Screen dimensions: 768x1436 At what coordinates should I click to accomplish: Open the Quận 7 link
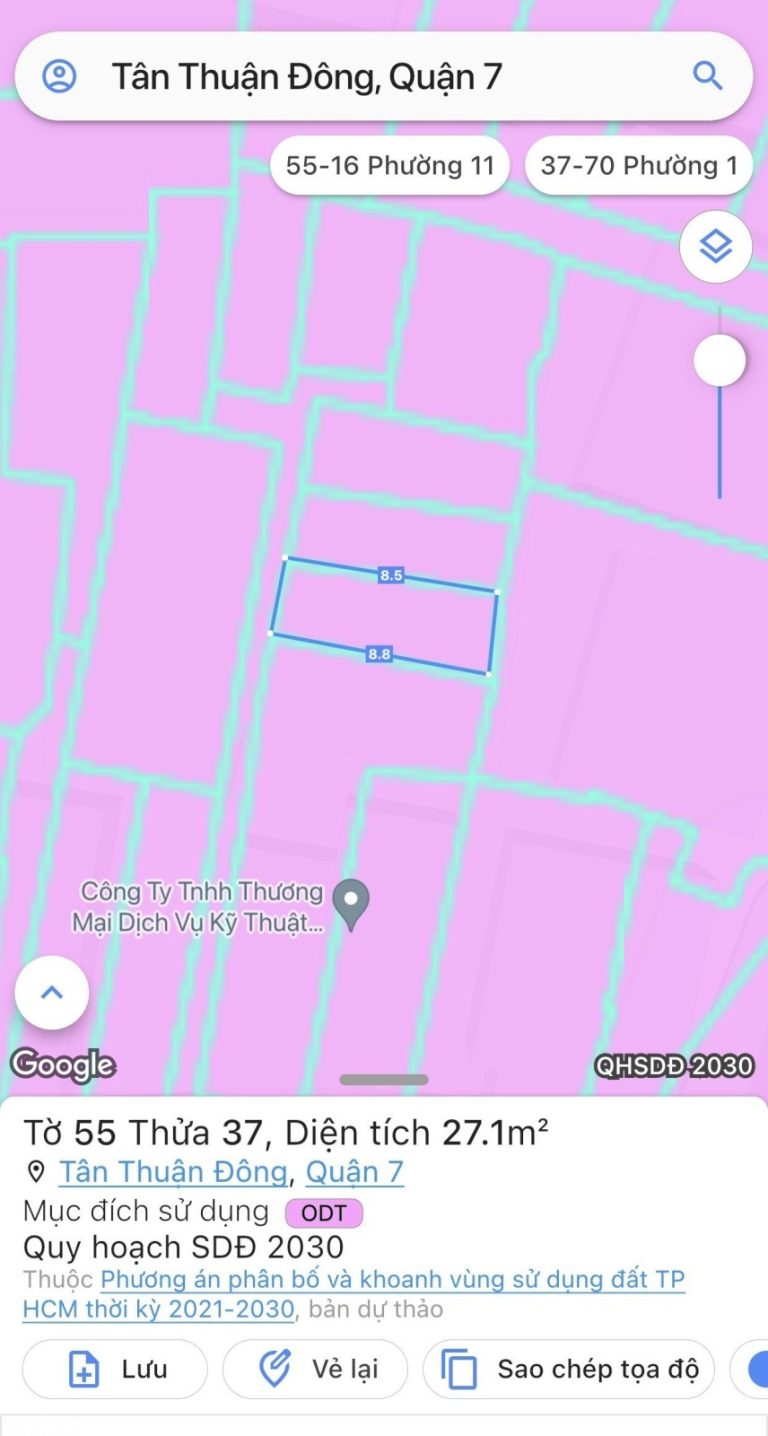(354, 1171)
